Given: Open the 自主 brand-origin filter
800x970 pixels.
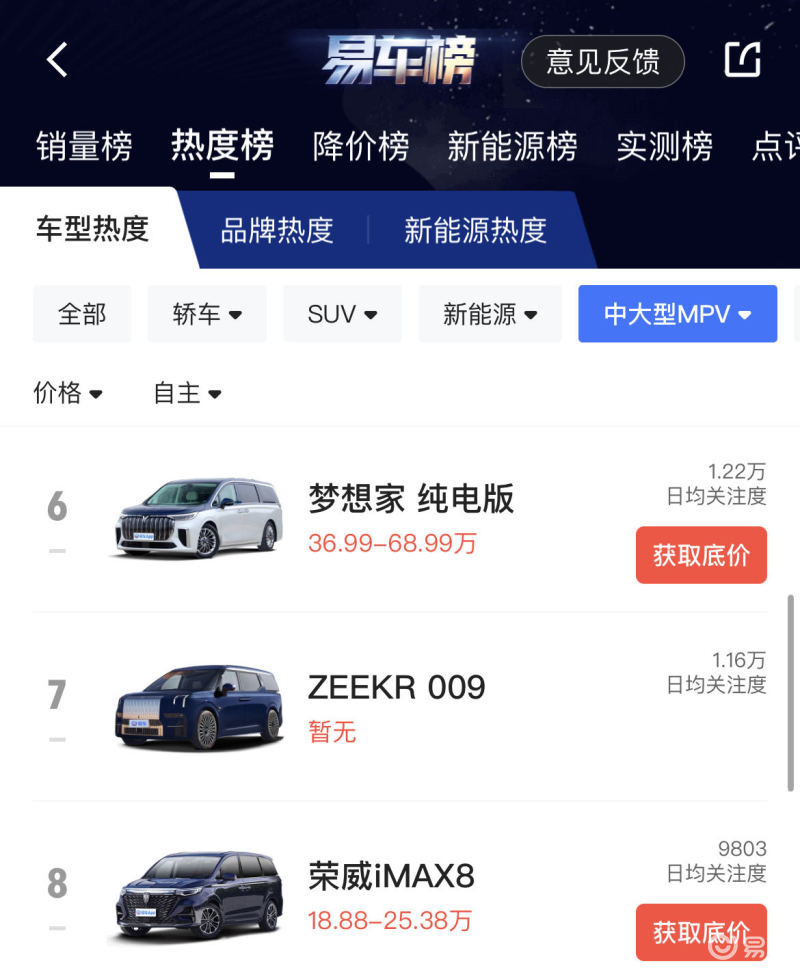Looking at the screenshot, I should (187, 393).
